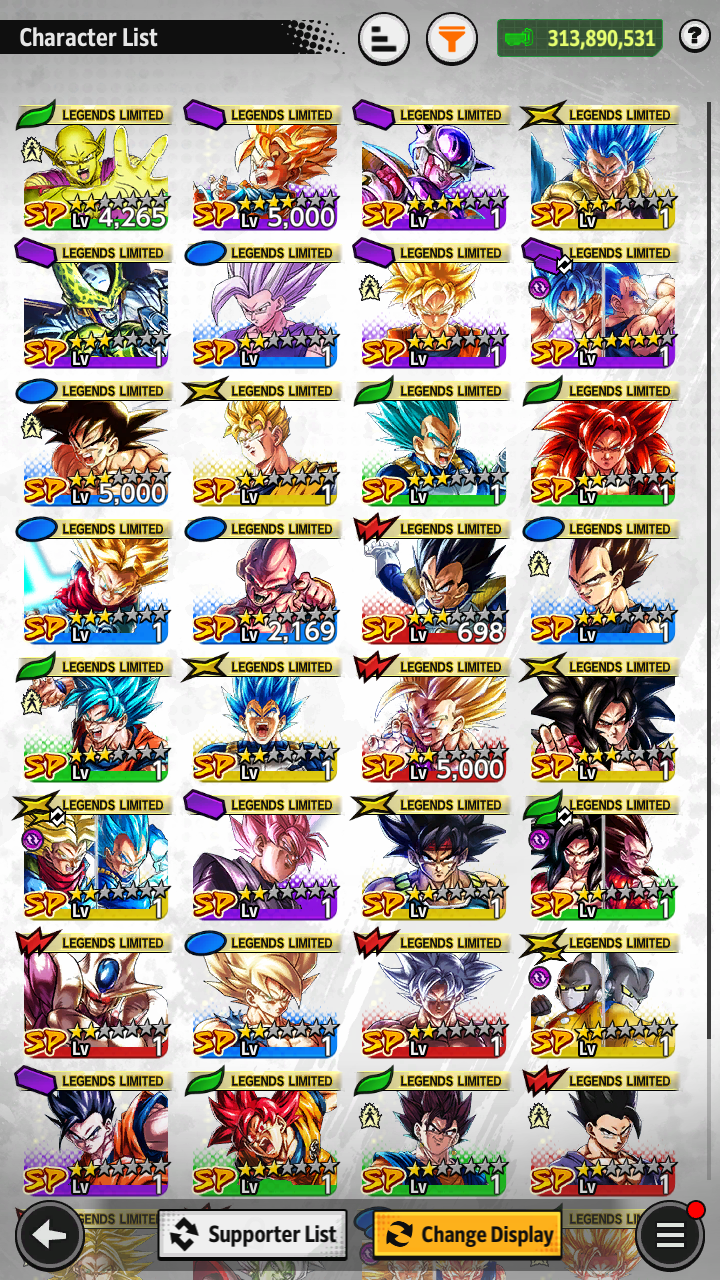Screen dimensions: 720x1280
Task: Open the sort options icon
Action: click(384, 39)
